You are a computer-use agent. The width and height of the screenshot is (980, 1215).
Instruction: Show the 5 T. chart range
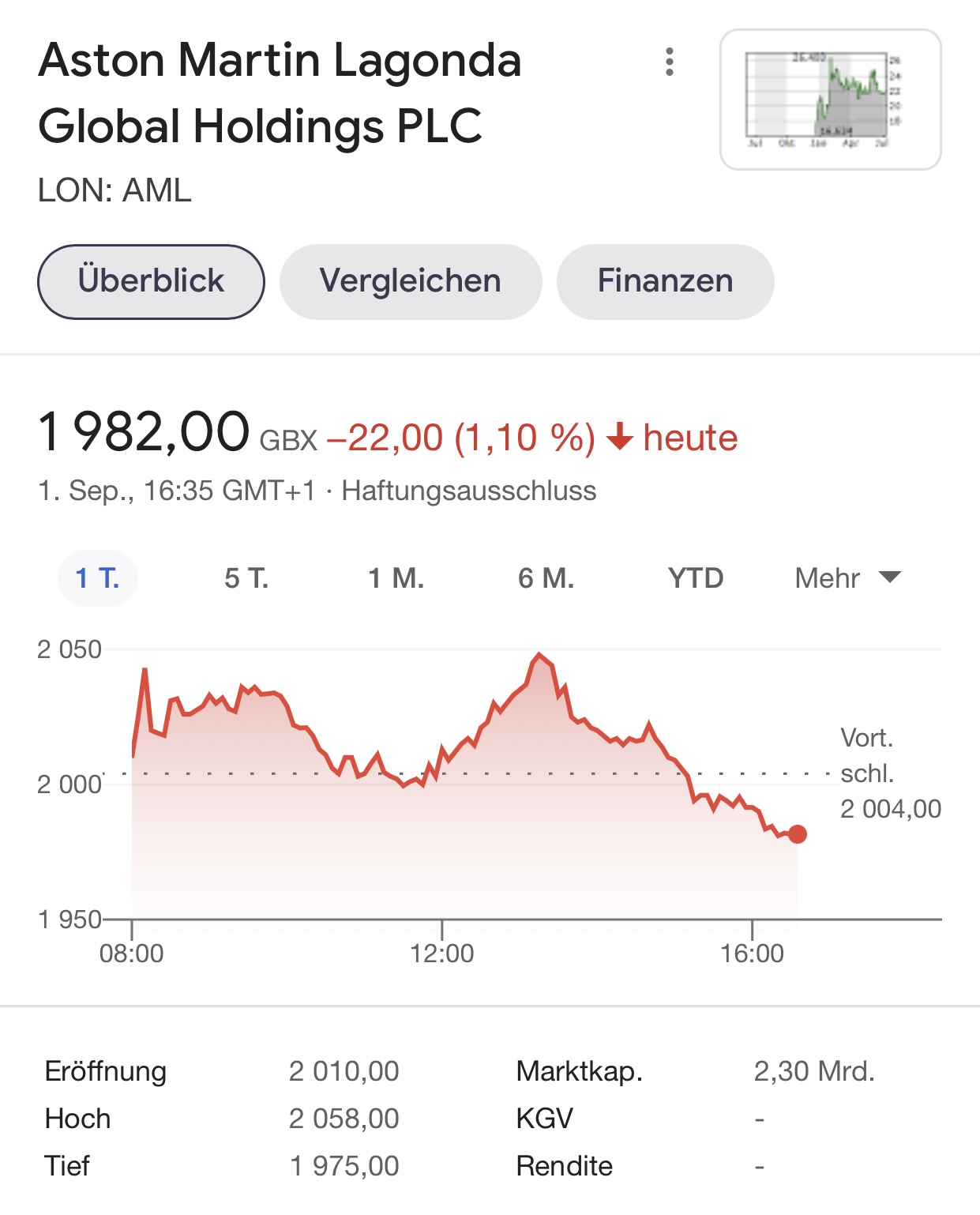(246, 578)
